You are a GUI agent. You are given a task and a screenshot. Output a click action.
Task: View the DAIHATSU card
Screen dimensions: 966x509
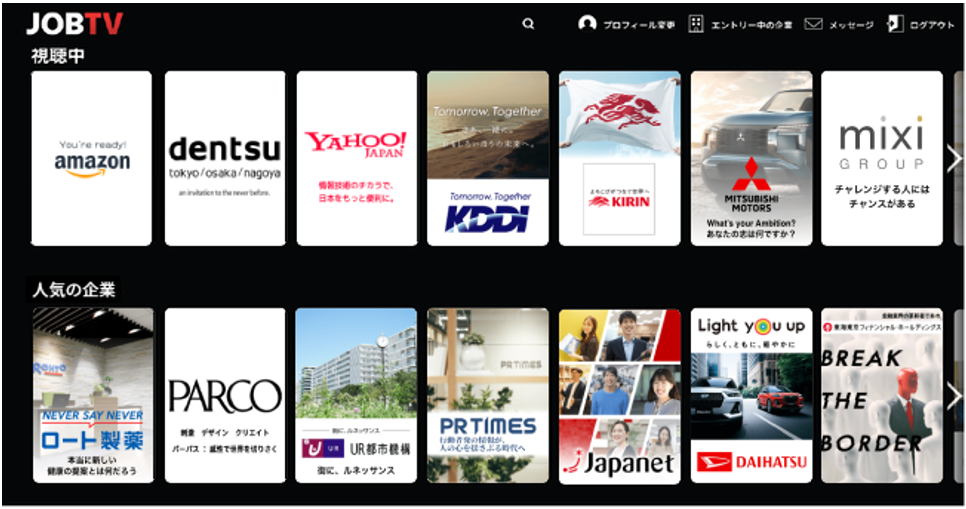[751, 395]
